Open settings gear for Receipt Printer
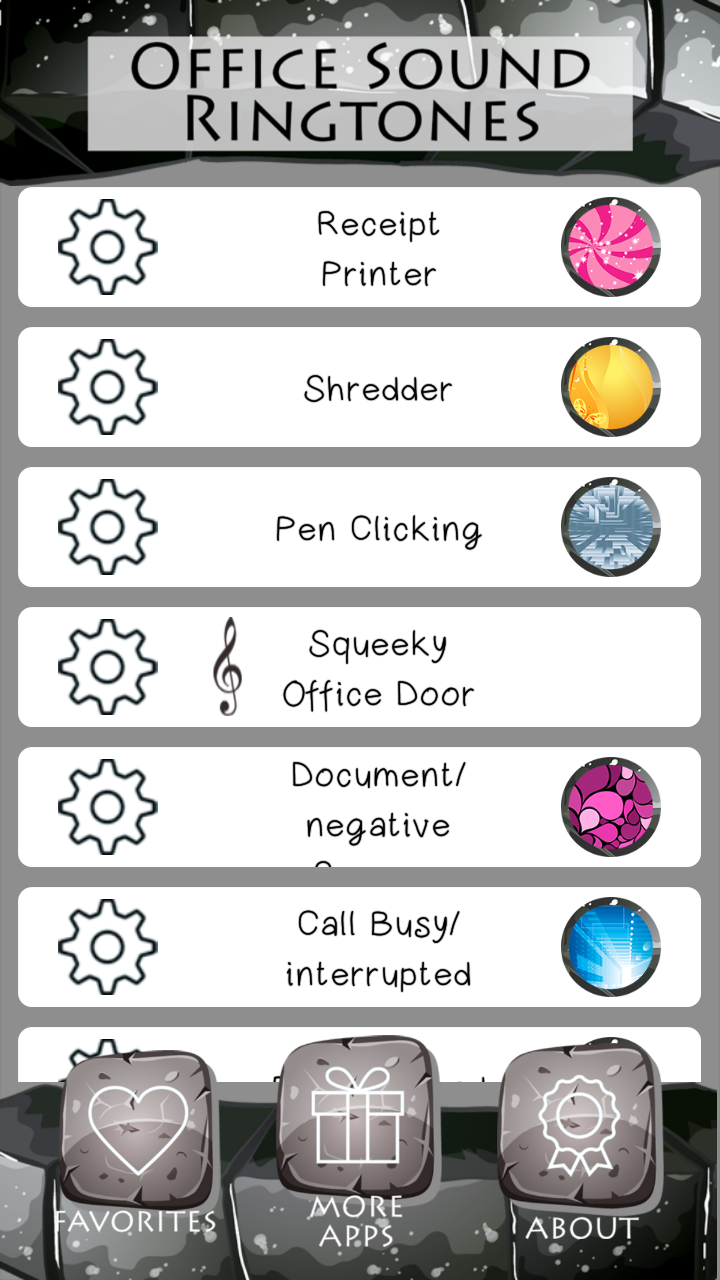 tap(107, 247)
